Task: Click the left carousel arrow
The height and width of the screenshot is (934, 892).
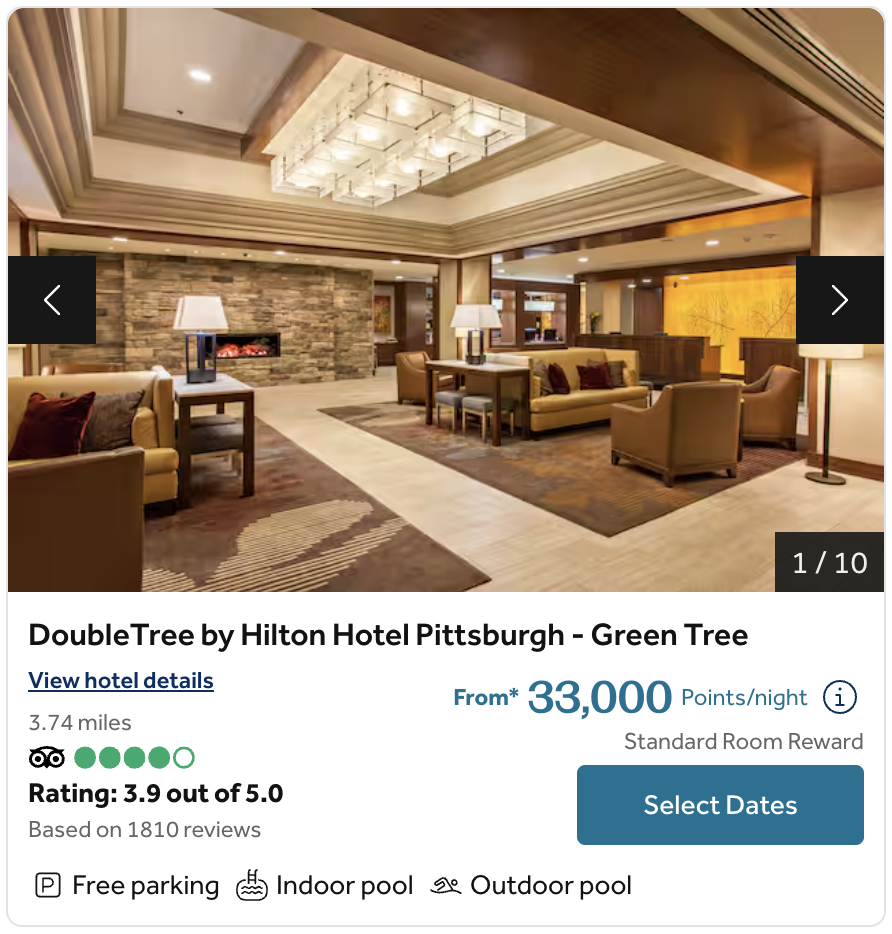Action: [52, 299]
